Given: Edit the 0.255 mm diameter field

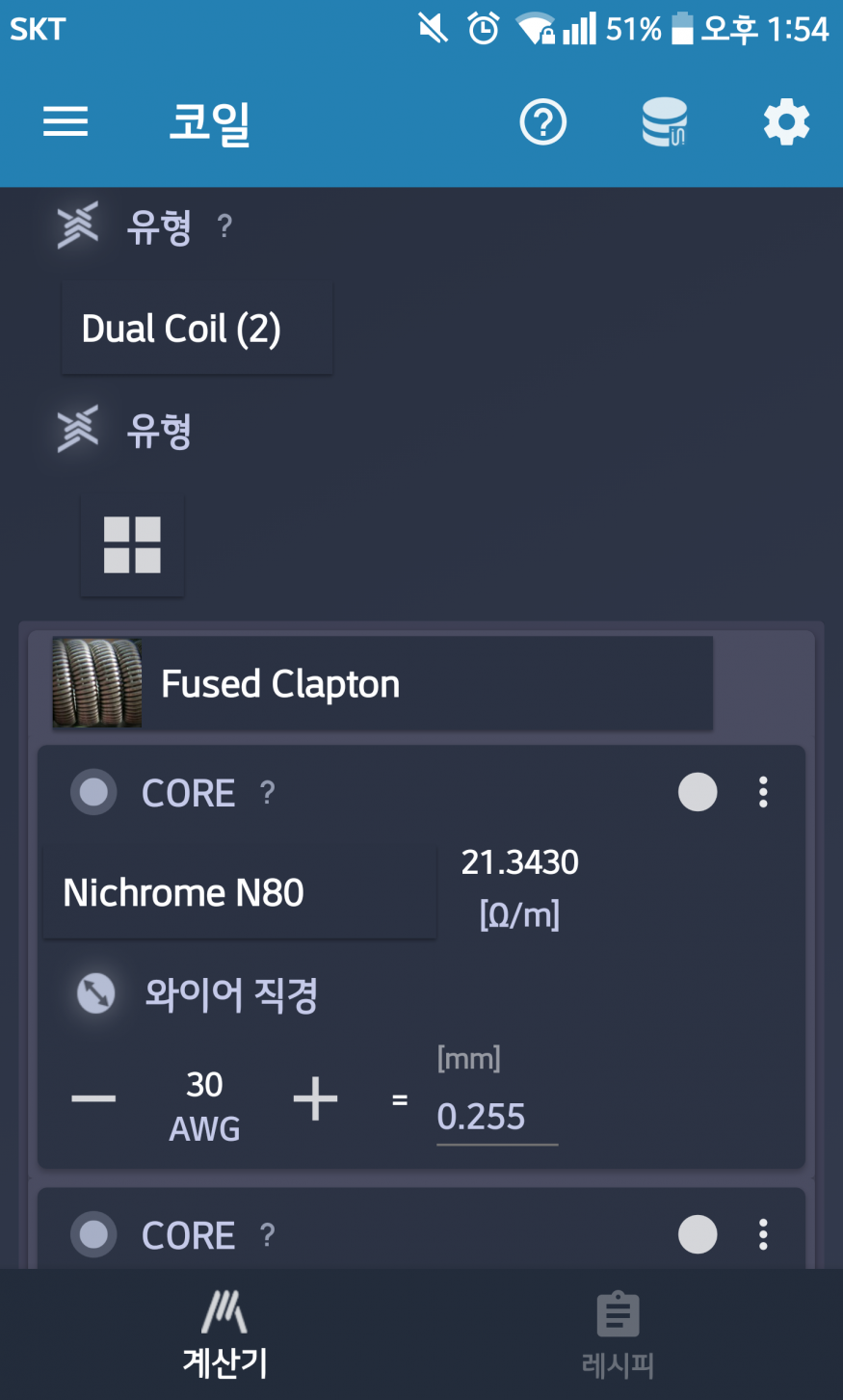Looking at the screenshot, I should tap(497, 1117).
